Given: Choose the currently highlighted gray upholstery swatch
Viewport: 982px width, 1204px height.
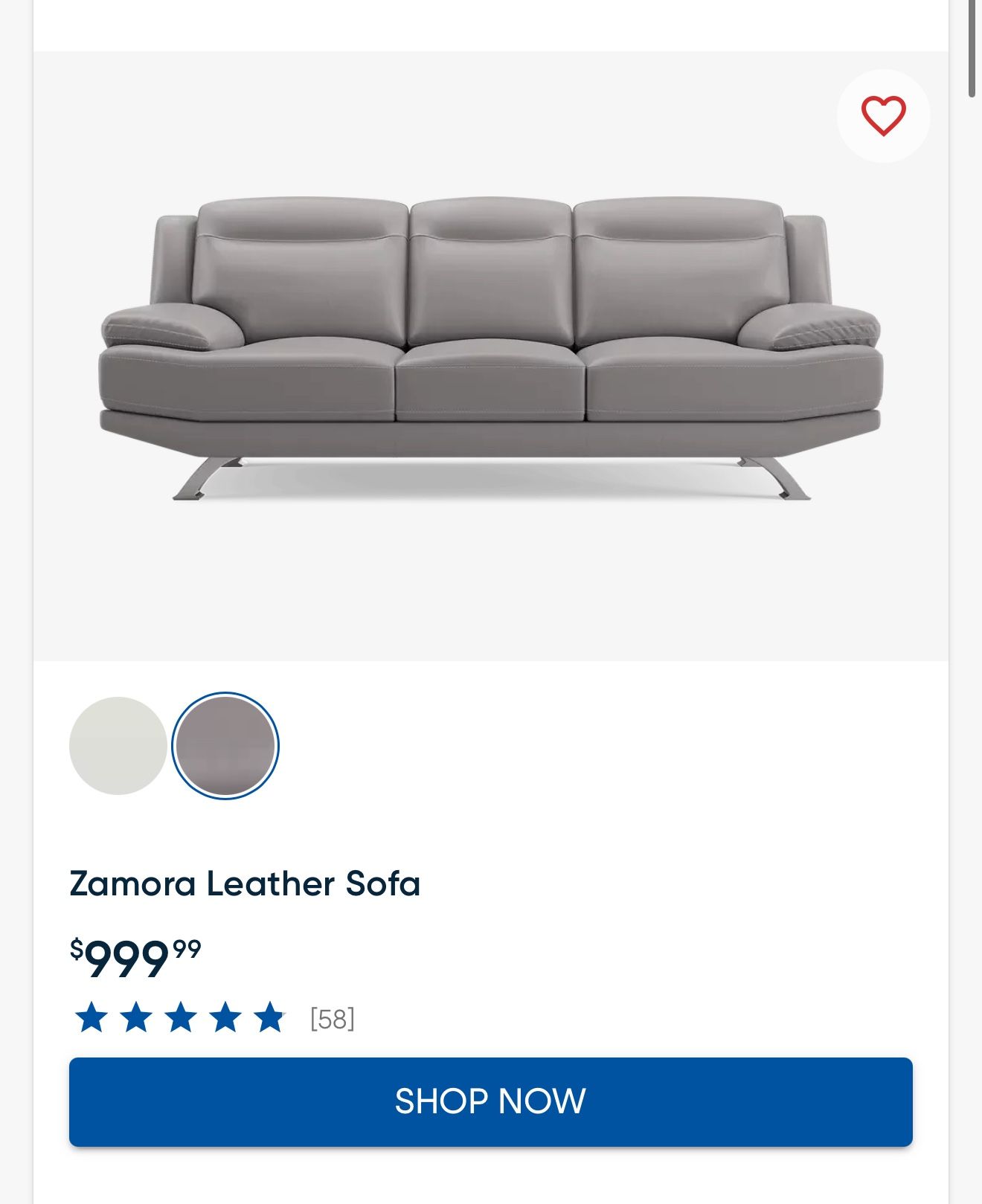Looking at the screenshot, I should click(x=225, y=746).
